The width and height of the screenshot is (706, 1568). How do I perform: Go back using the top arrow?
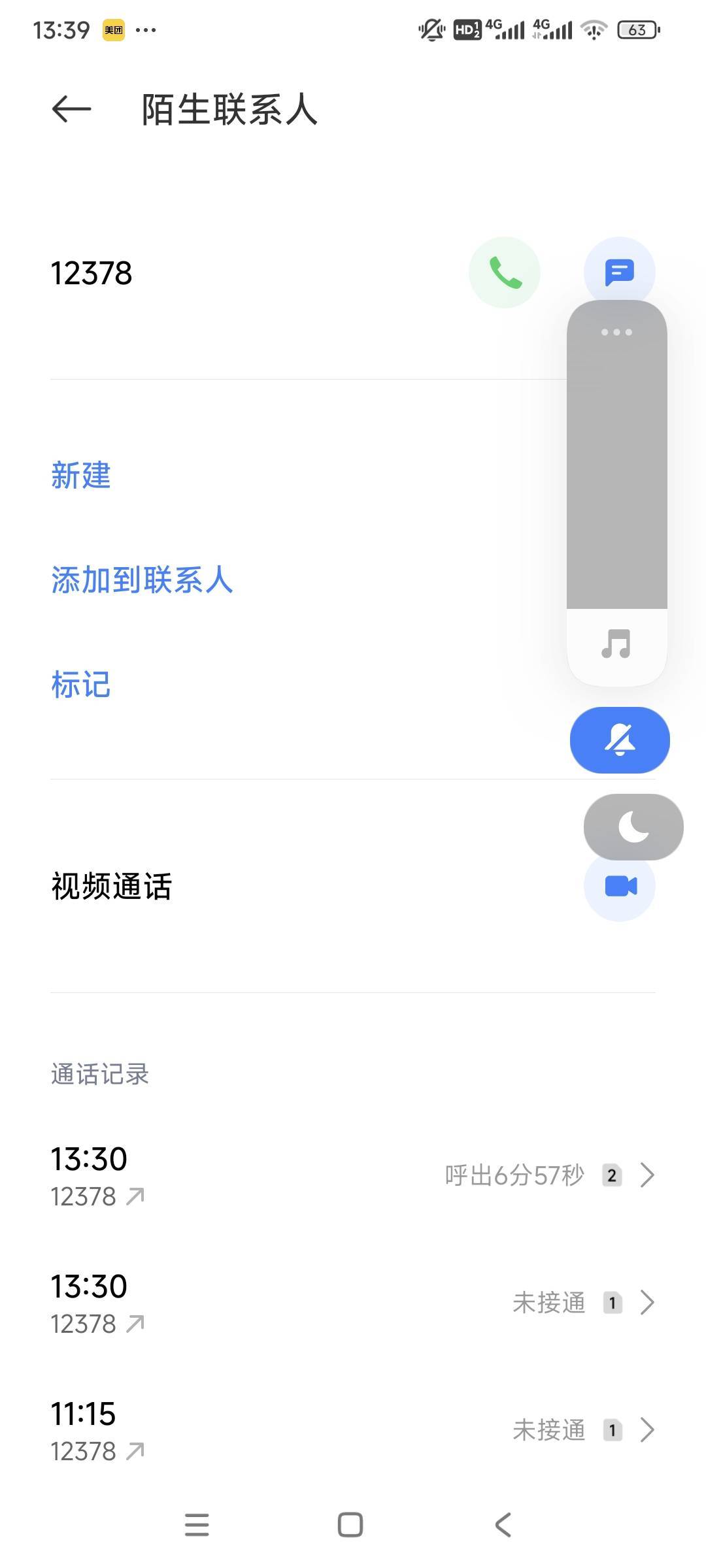(71, 109)
